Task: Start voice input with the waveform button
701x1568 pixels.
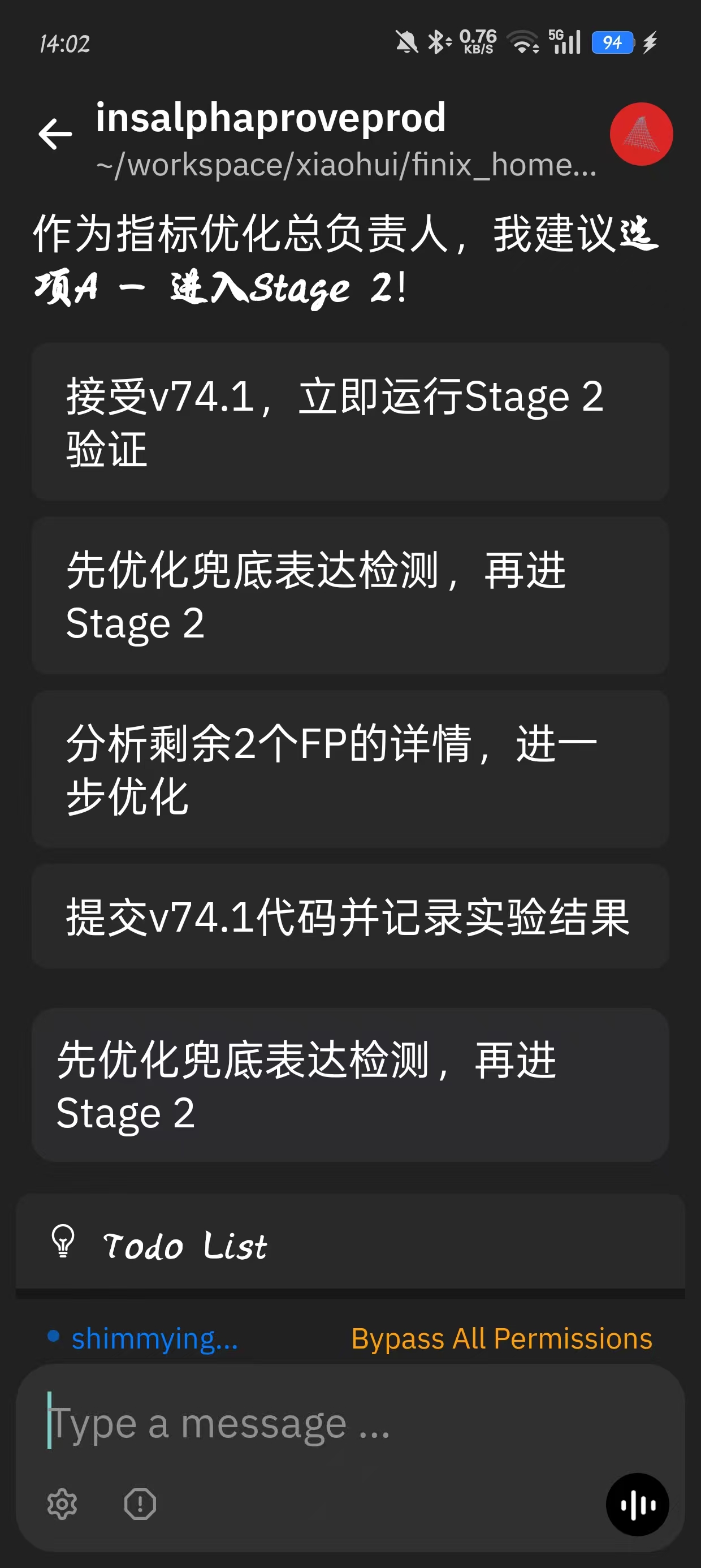Action: pos(637,1504)
